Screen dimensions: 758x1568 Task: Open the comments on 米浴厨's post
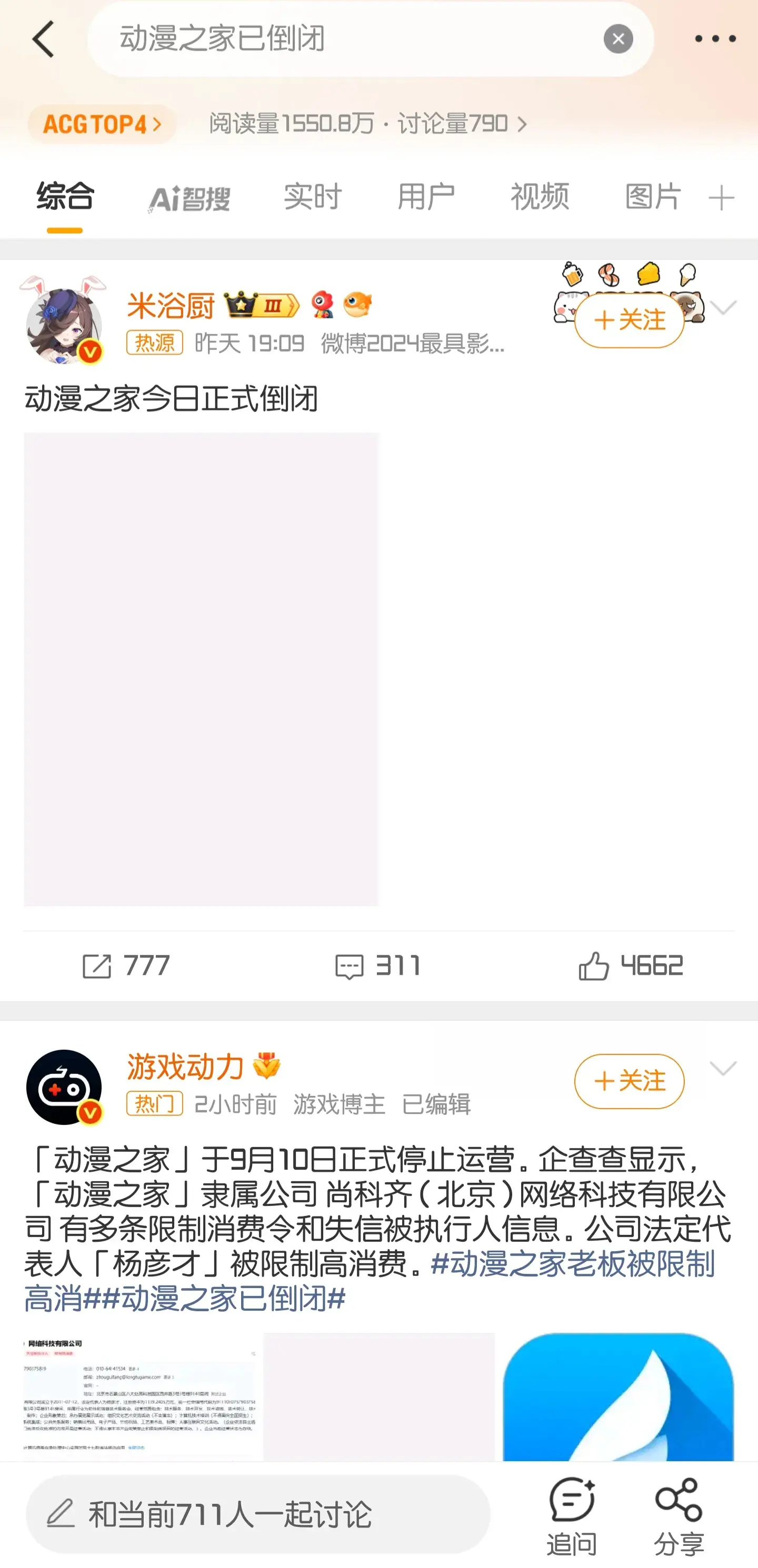378,966
